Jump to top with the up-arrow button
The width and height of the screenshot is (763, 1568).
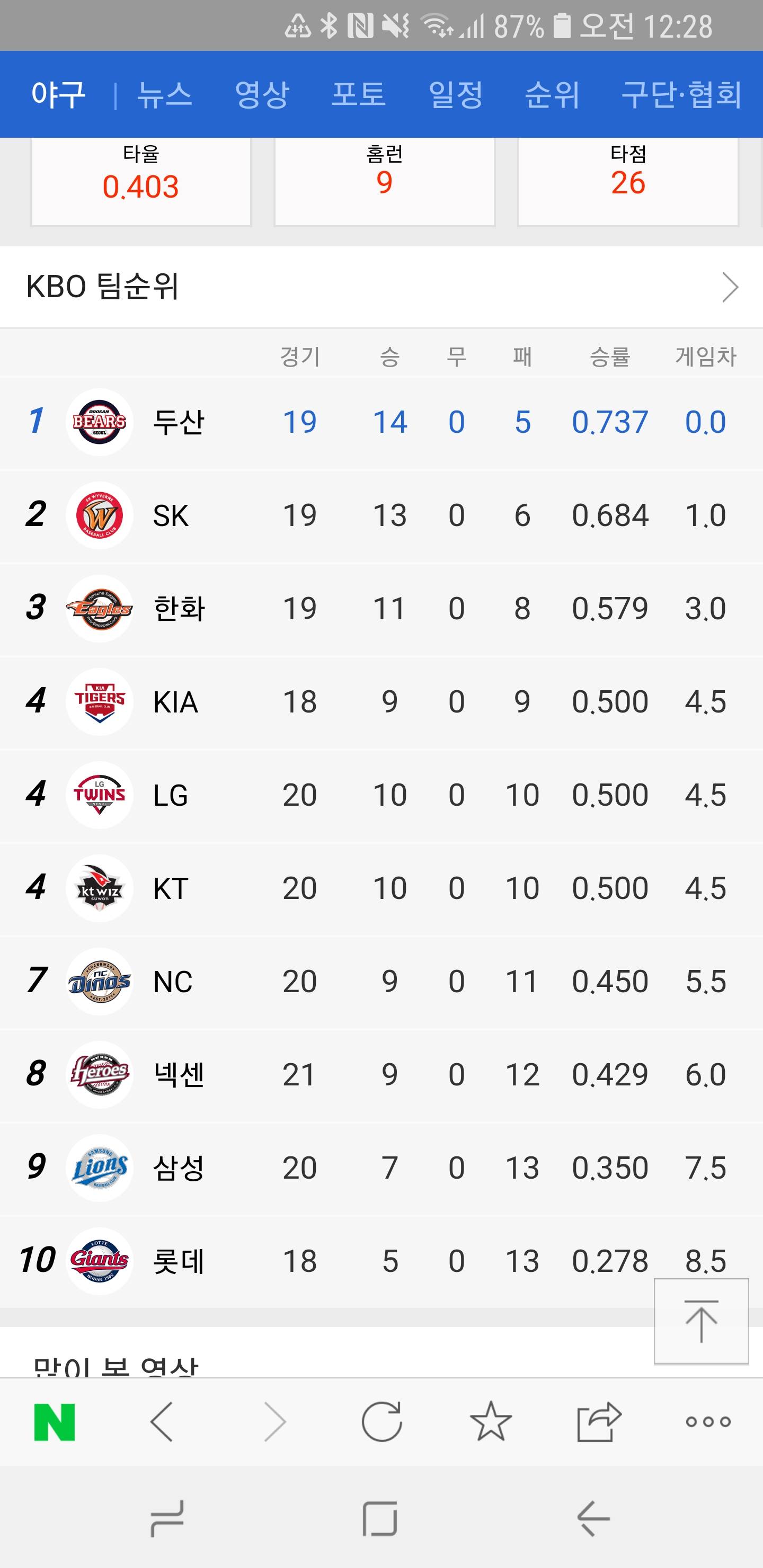tap(701, 1321)
